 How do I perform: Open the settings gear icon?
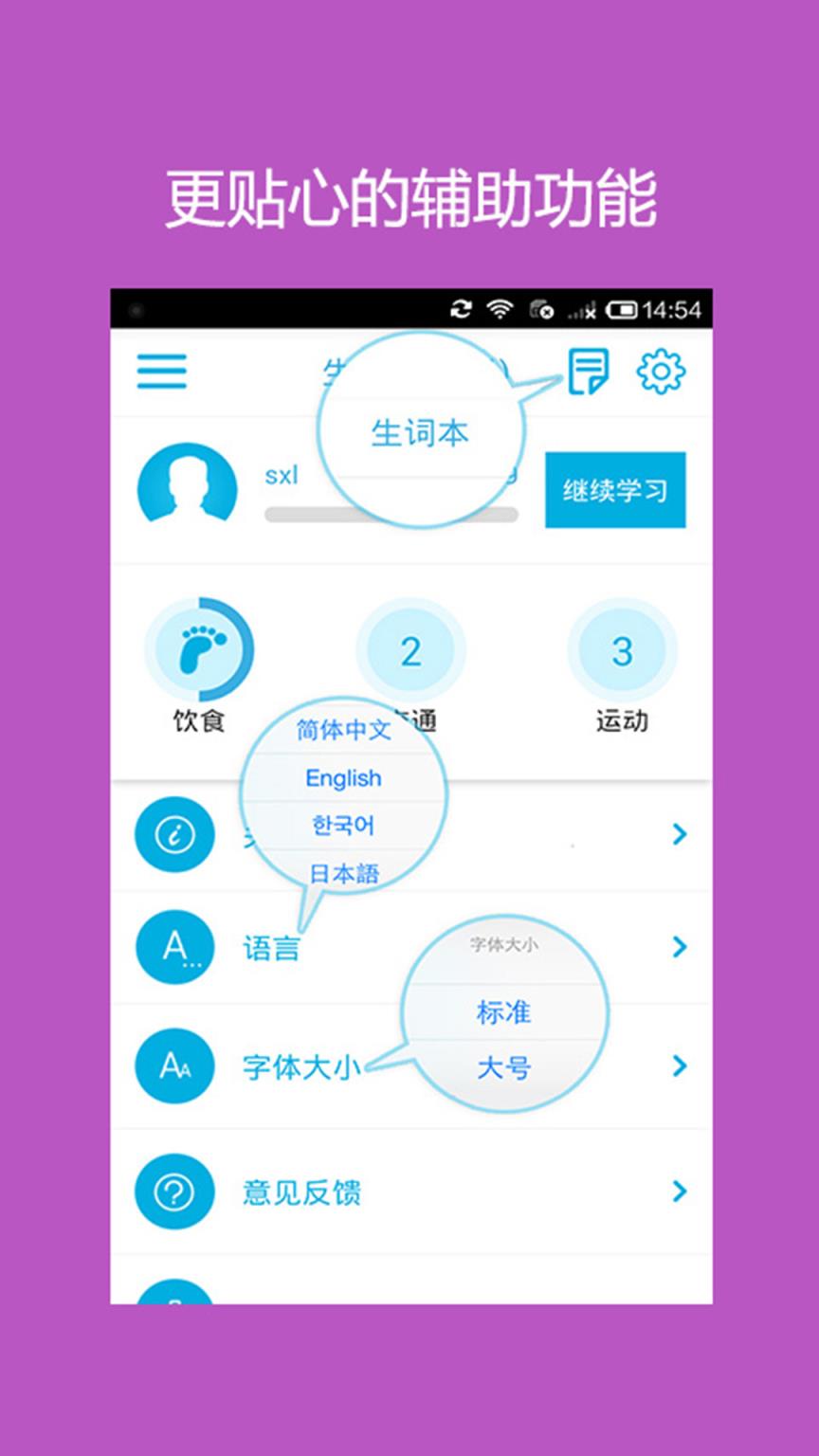661,373
